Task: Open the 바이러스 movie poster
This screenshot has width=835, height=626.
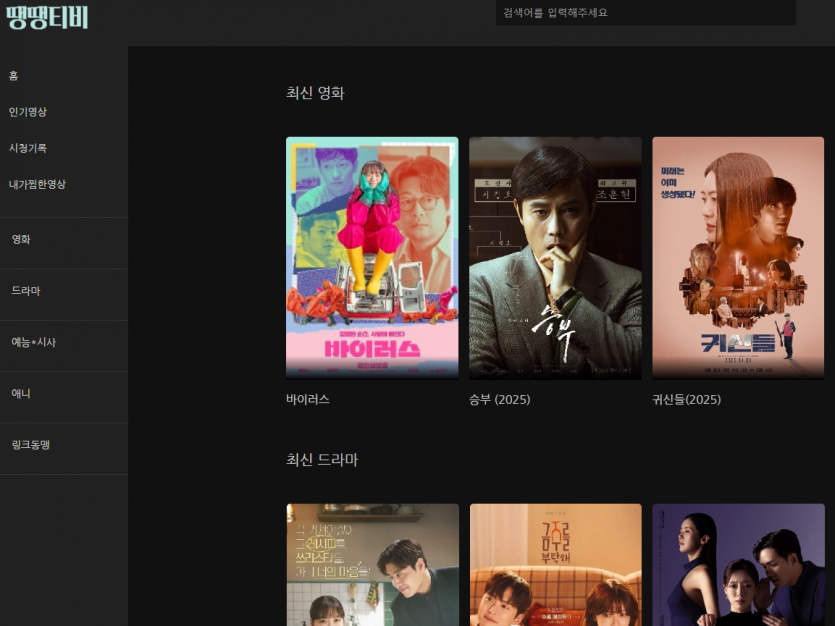Action: tap(372, 257)
